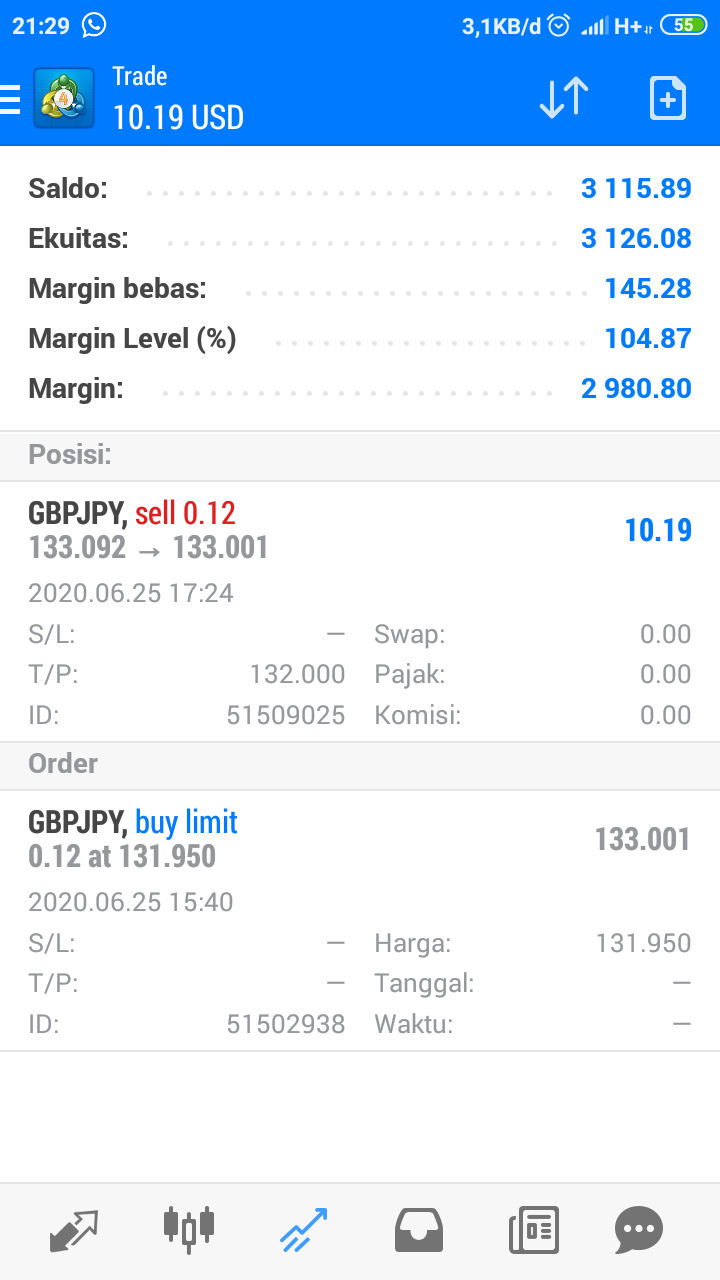This screenshot has width=720, height=1280.
Task: Open the History tab
Action: (419, 1230)
